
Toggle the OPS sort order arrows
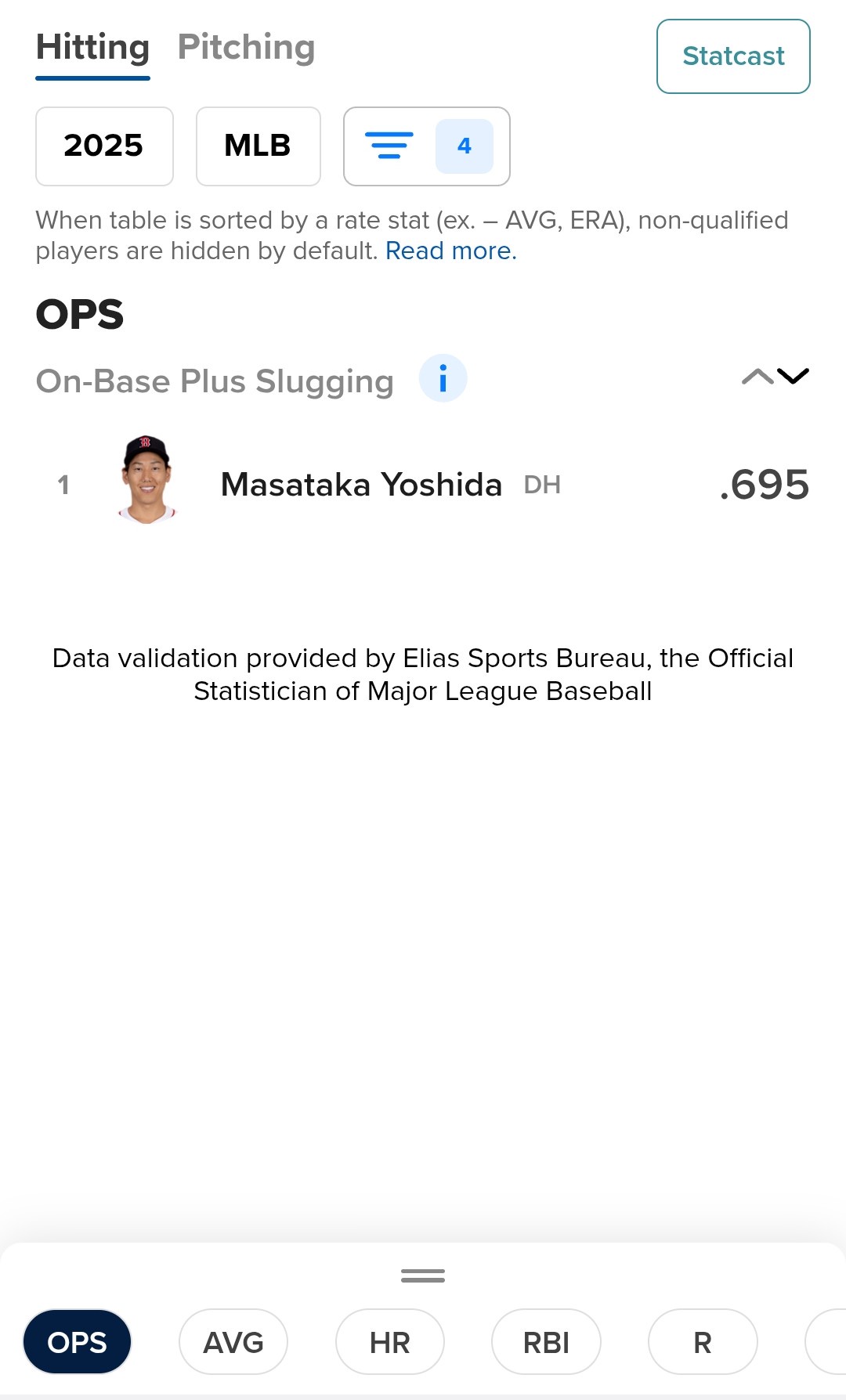click(x=775, y=377)
